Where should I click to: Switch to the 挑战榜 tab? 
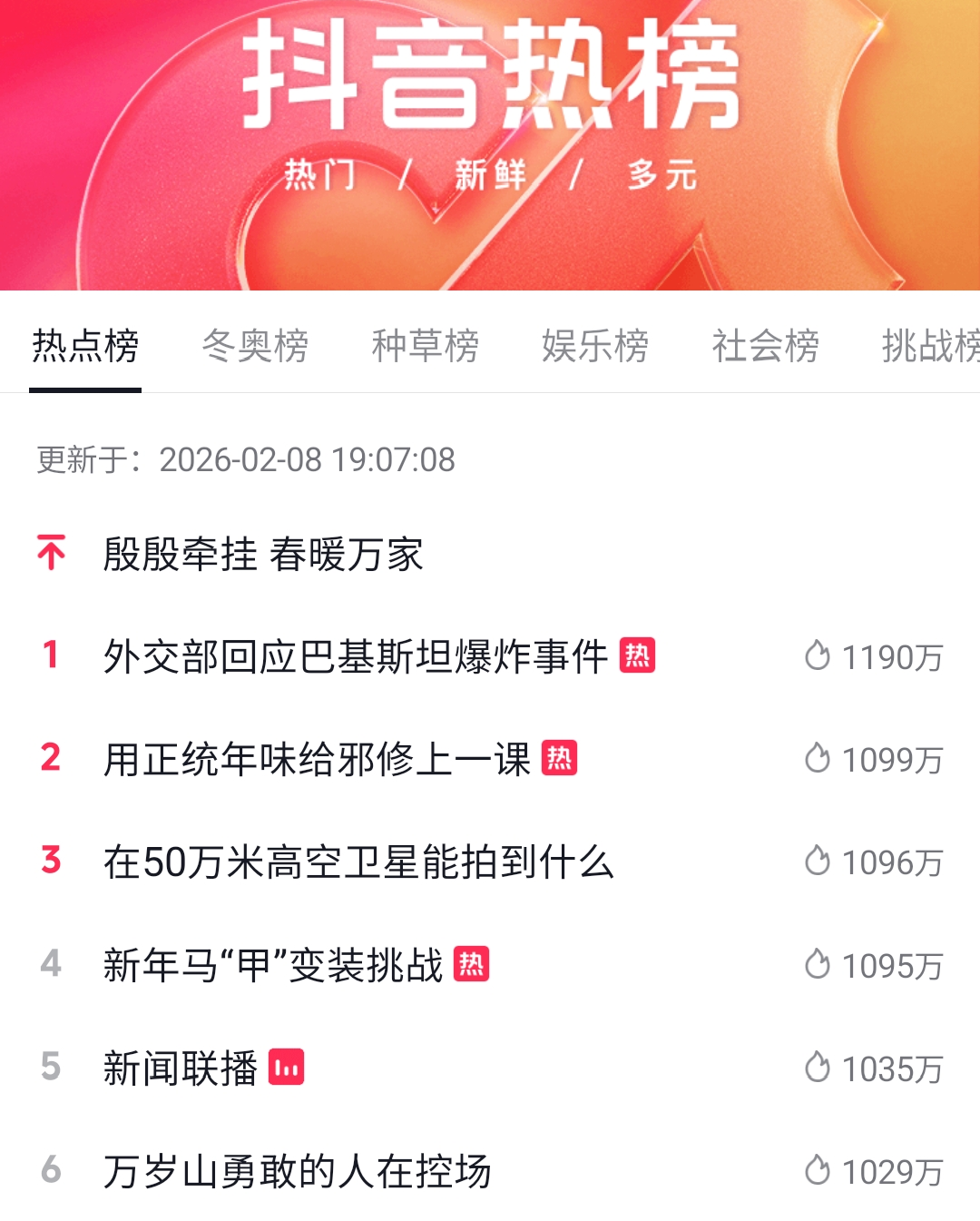[x=930, y=346]
